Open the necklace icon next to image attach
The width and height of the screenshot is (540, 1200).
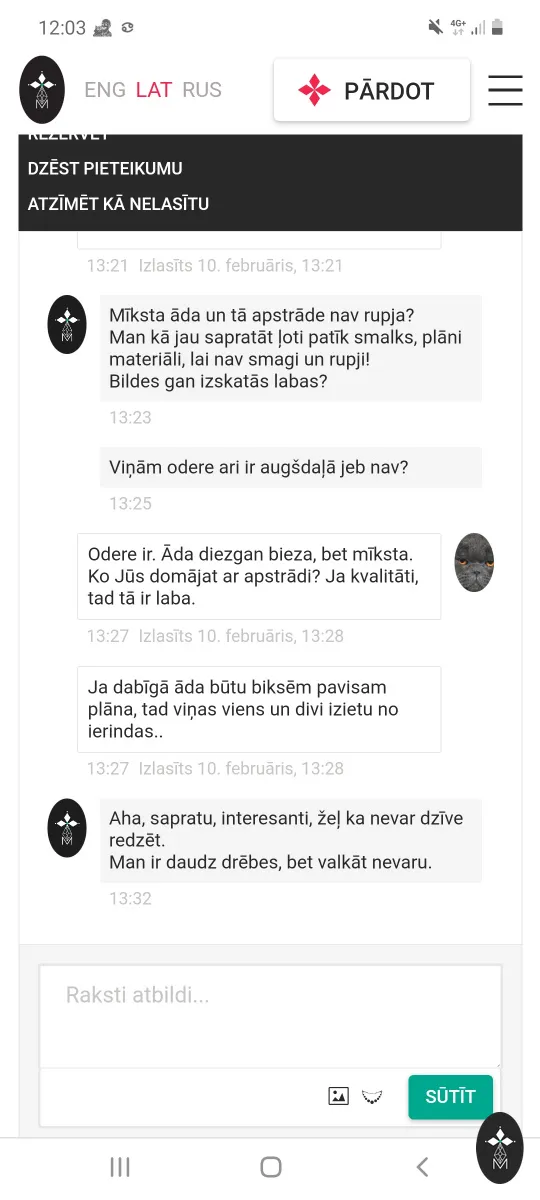point(372,1096)
